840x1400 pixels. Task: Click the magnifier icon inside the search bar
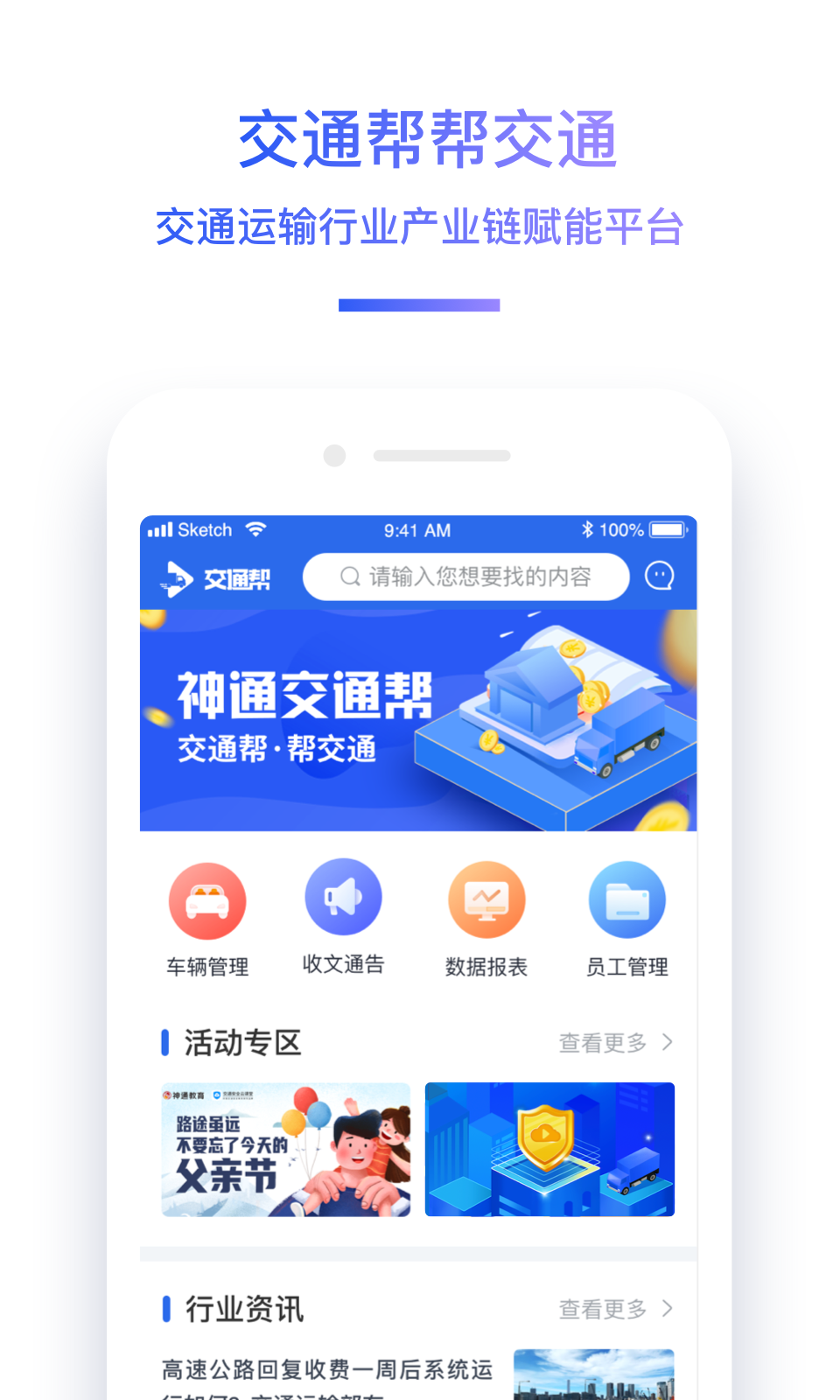[x=349, y=577]
